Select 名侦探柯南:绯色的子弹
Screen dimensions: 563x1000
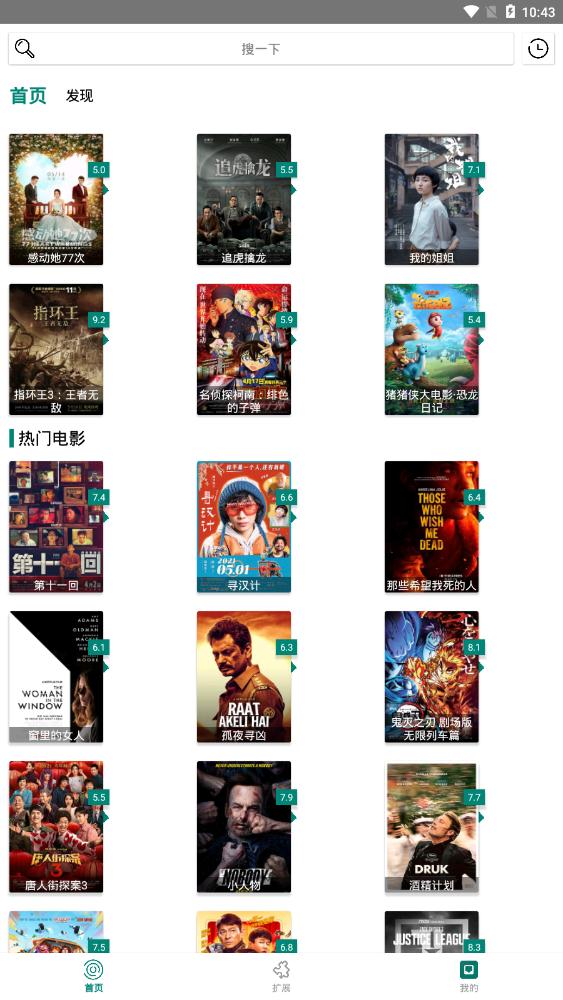244,349
